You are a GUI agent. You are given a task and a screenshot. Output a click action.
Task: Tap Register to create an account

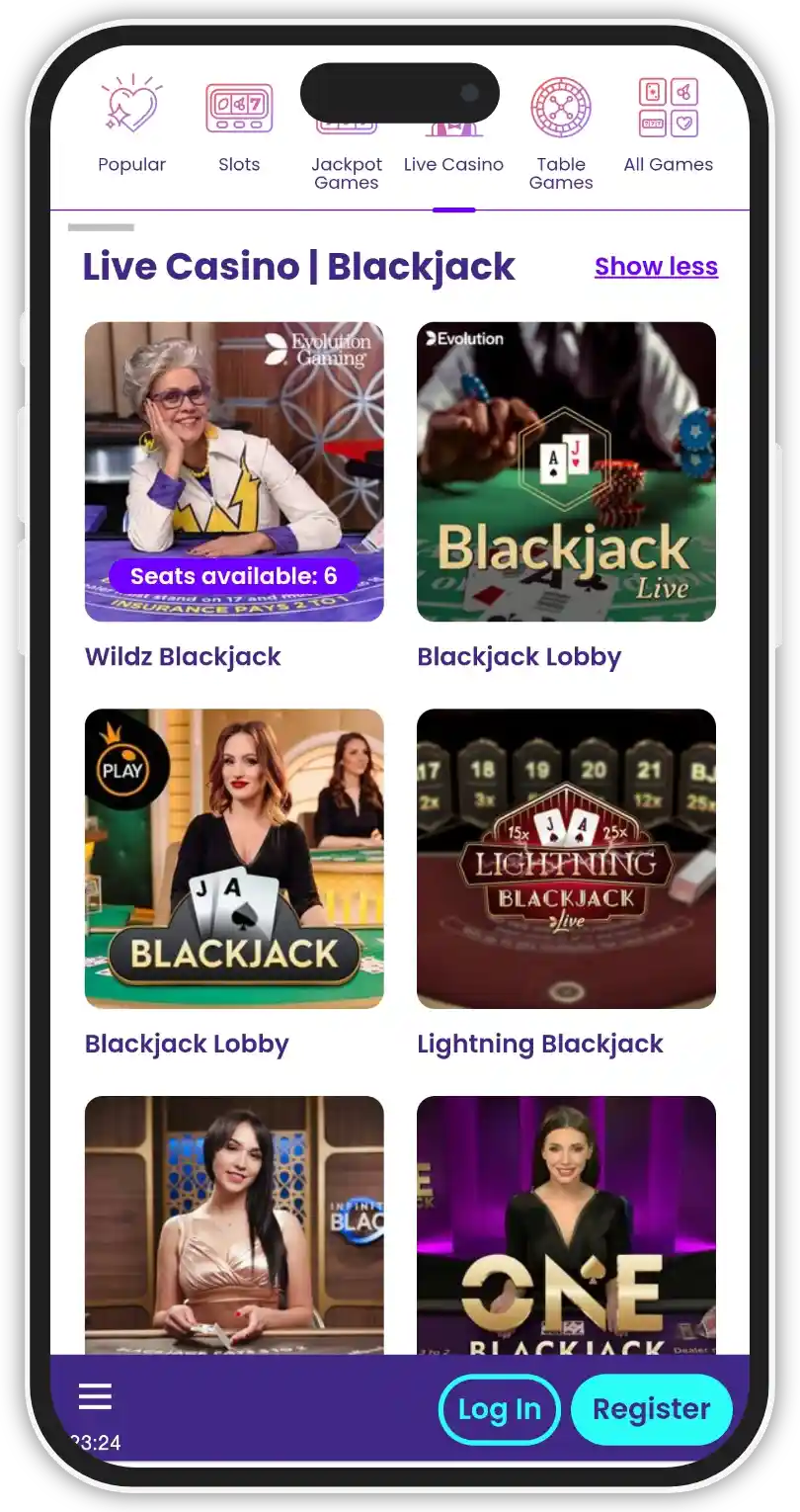click(651, 1408)
